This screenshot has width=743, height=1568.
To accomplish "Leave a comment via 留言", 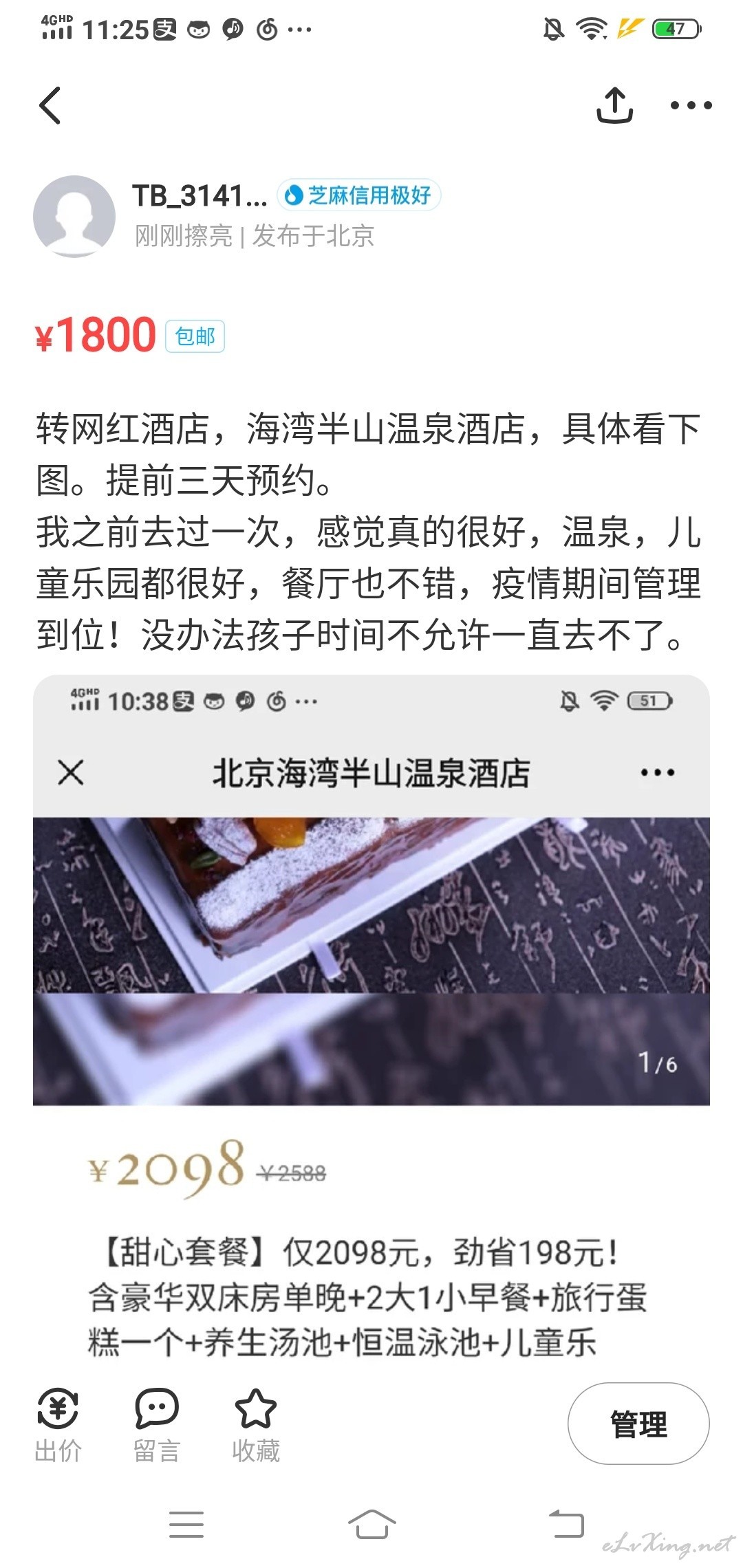I will pyautogui.click(x=157, y=1426).
